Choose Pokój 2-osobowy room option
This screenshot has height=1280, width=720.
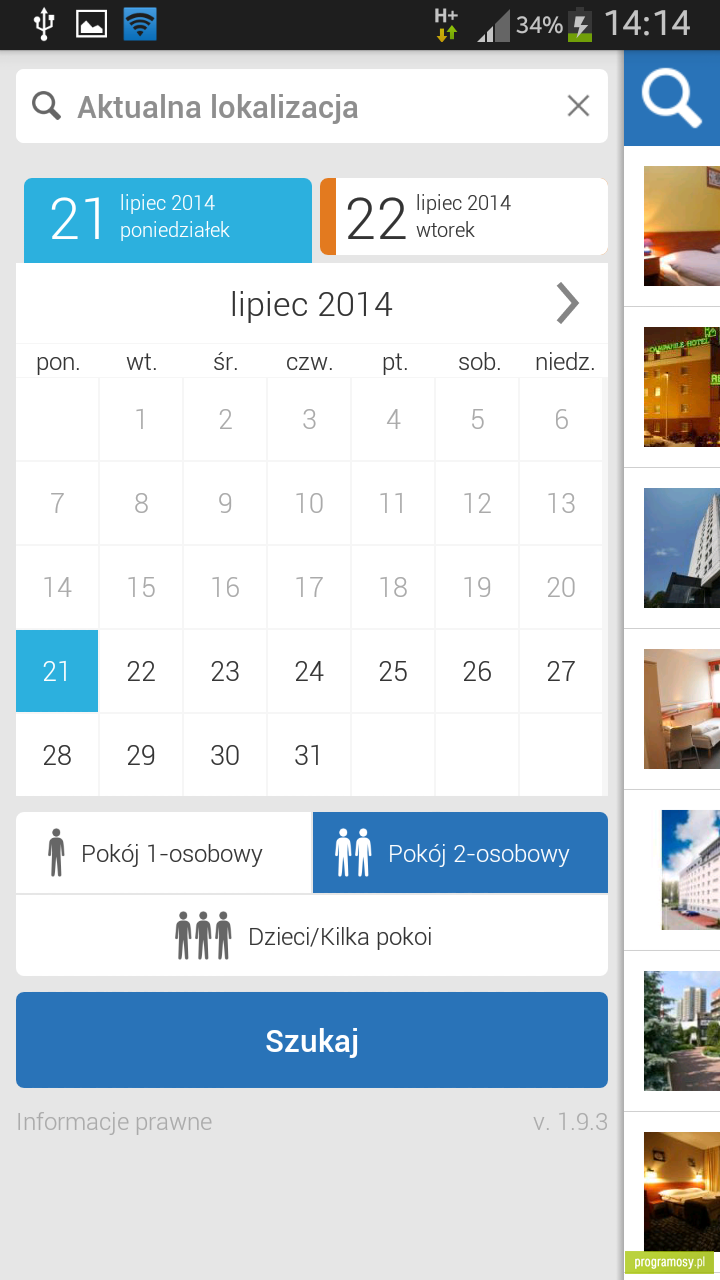[x=460, y=853]
